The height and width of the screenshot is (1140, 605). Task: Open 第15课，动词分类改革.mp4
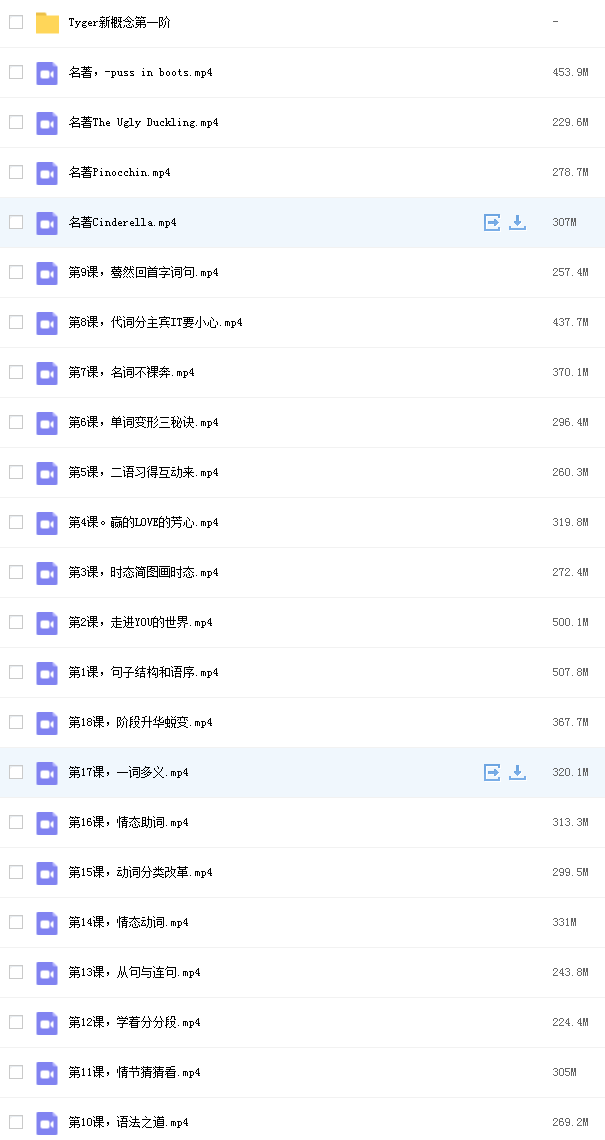(x=140, y=872)
